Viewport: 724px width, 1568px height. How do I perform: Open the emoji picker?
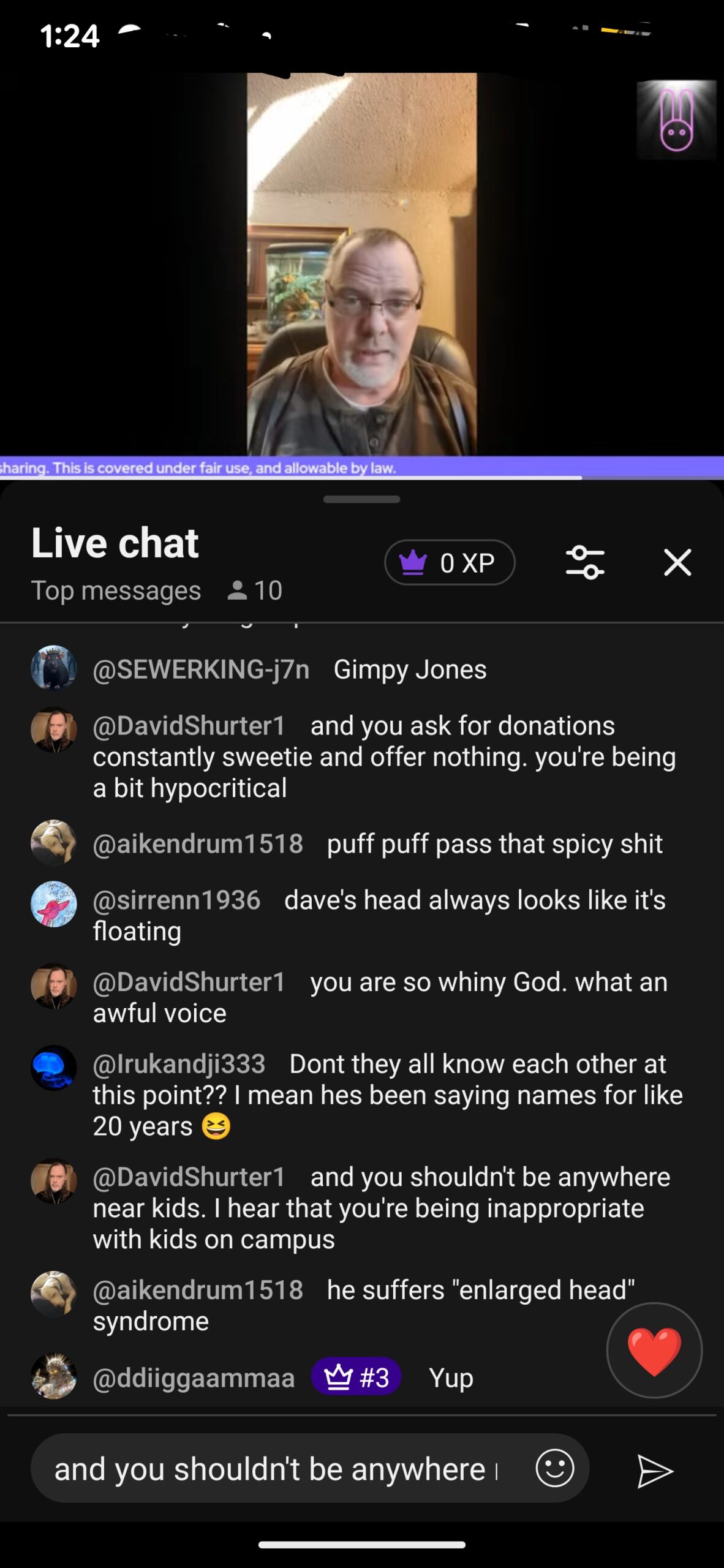coord(555,1468)
